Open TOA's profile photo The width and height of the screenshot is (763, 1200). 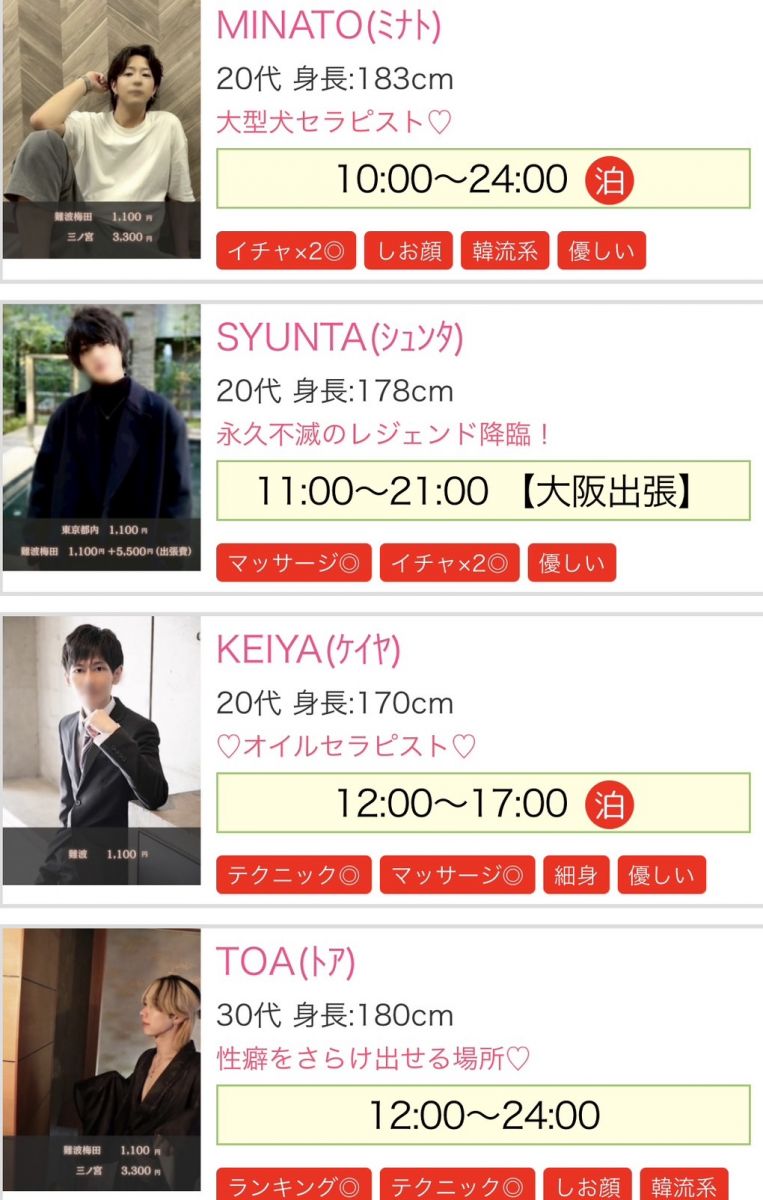coord(101,1060)
